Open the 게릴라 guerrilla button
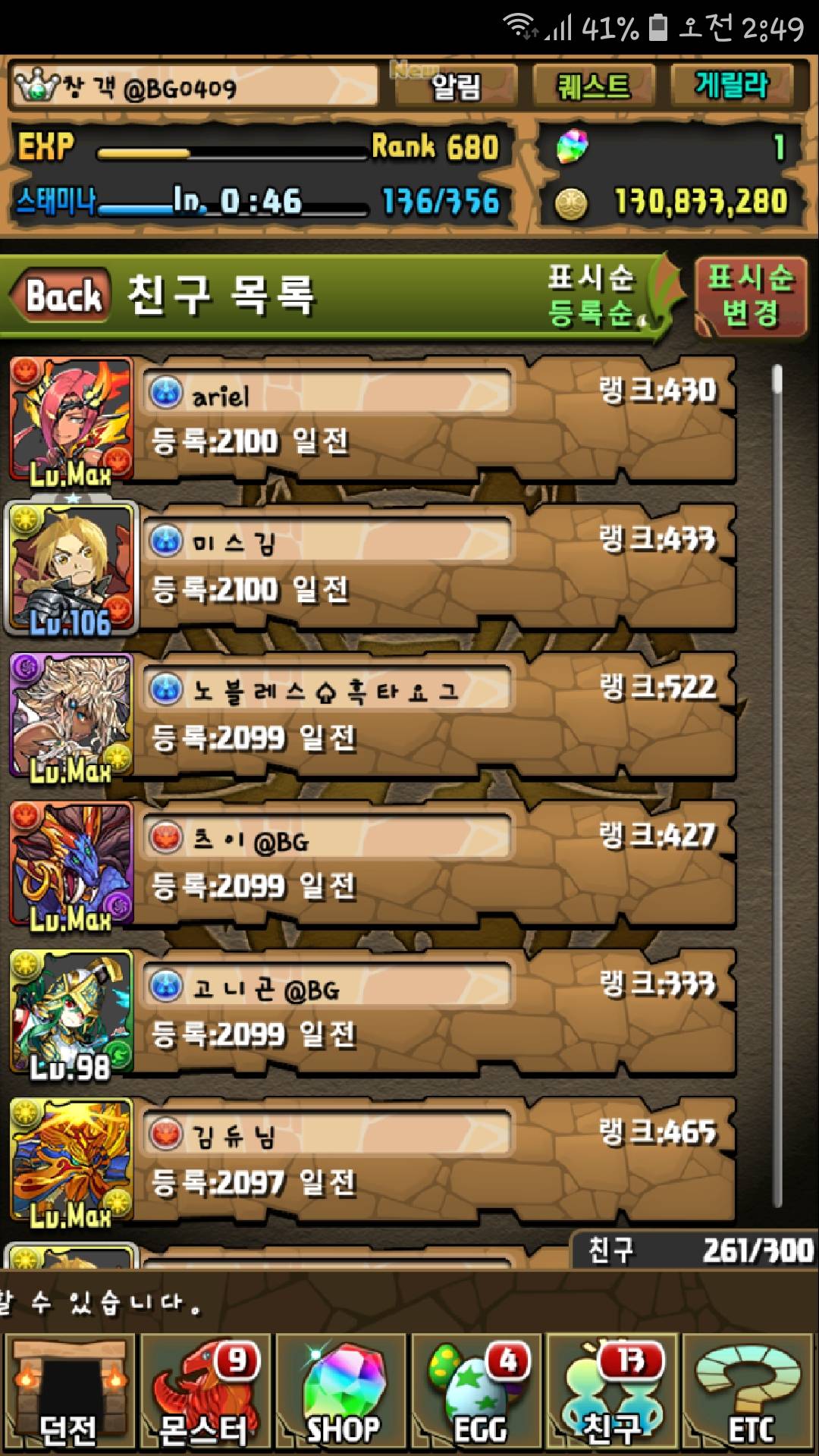 (x=732, y=86)
